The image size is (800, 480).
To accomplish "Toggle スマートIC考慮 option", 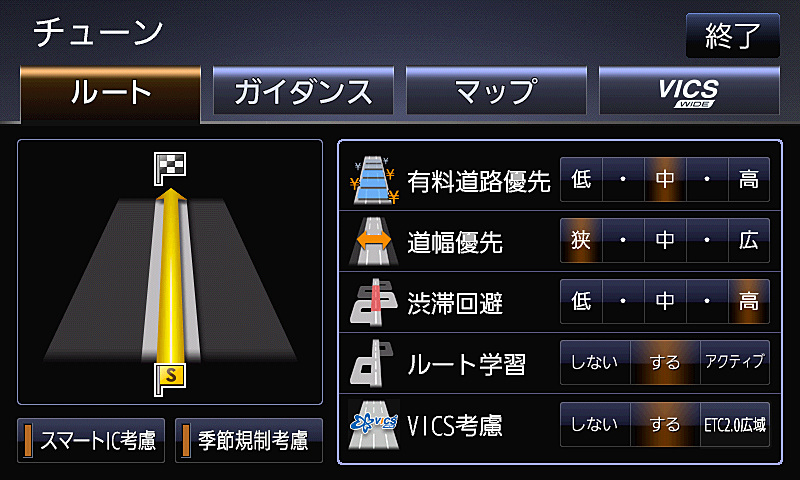I will coord(91,441).
